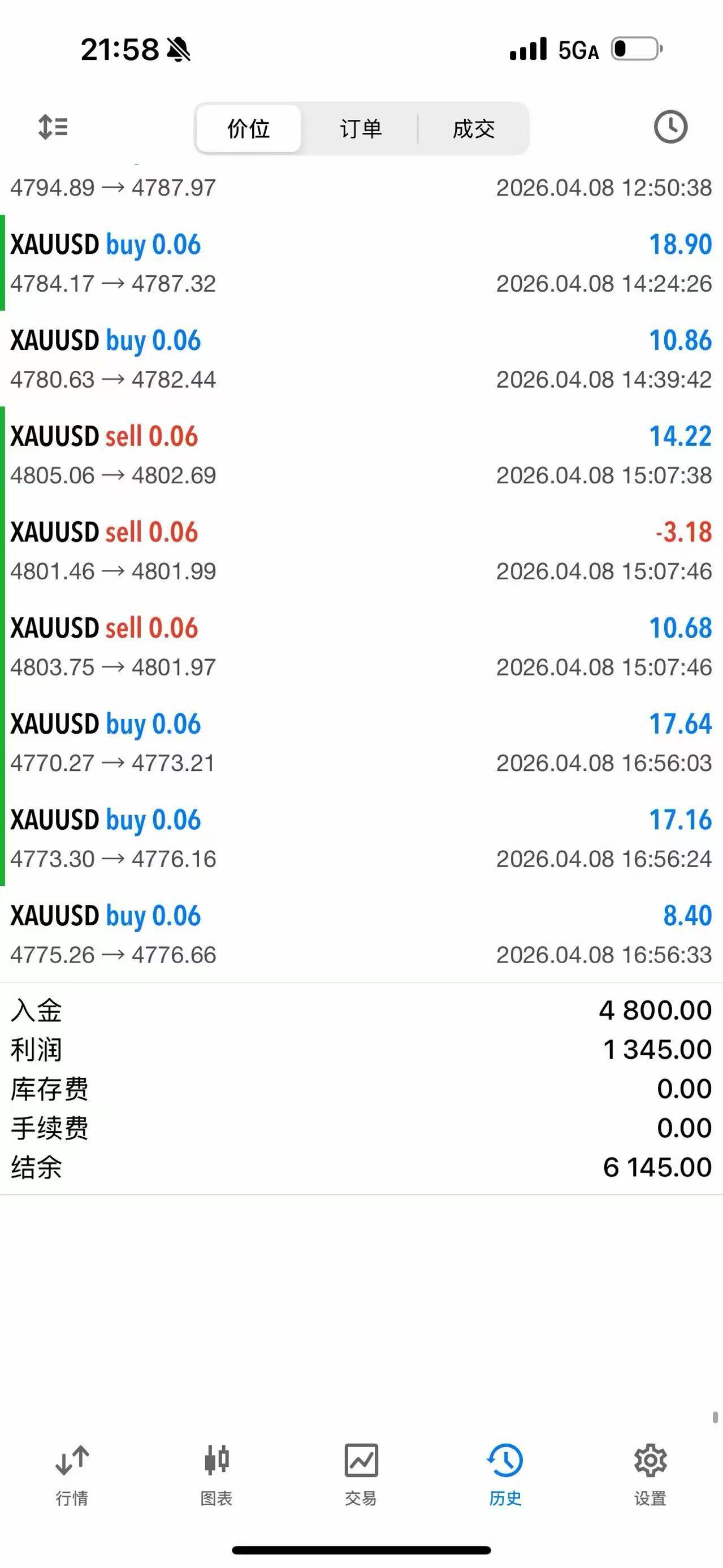Open the buy trade with profit 17.16
Image resolution: width=723 pixels, height=1568 pixels.
click(362, 838)
